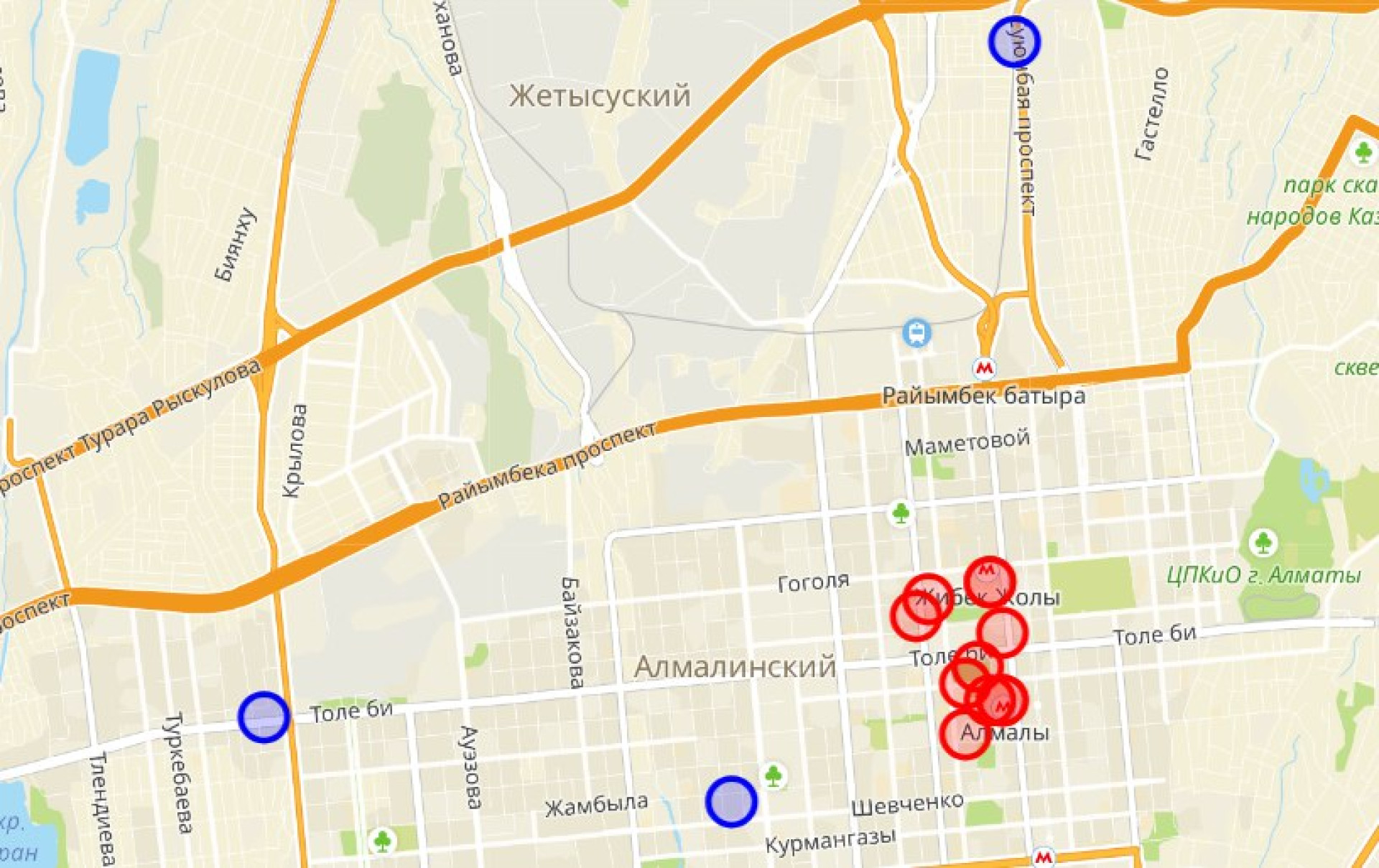
Task: Tap the blue railway station icon
Action: (x=917, y=333)
